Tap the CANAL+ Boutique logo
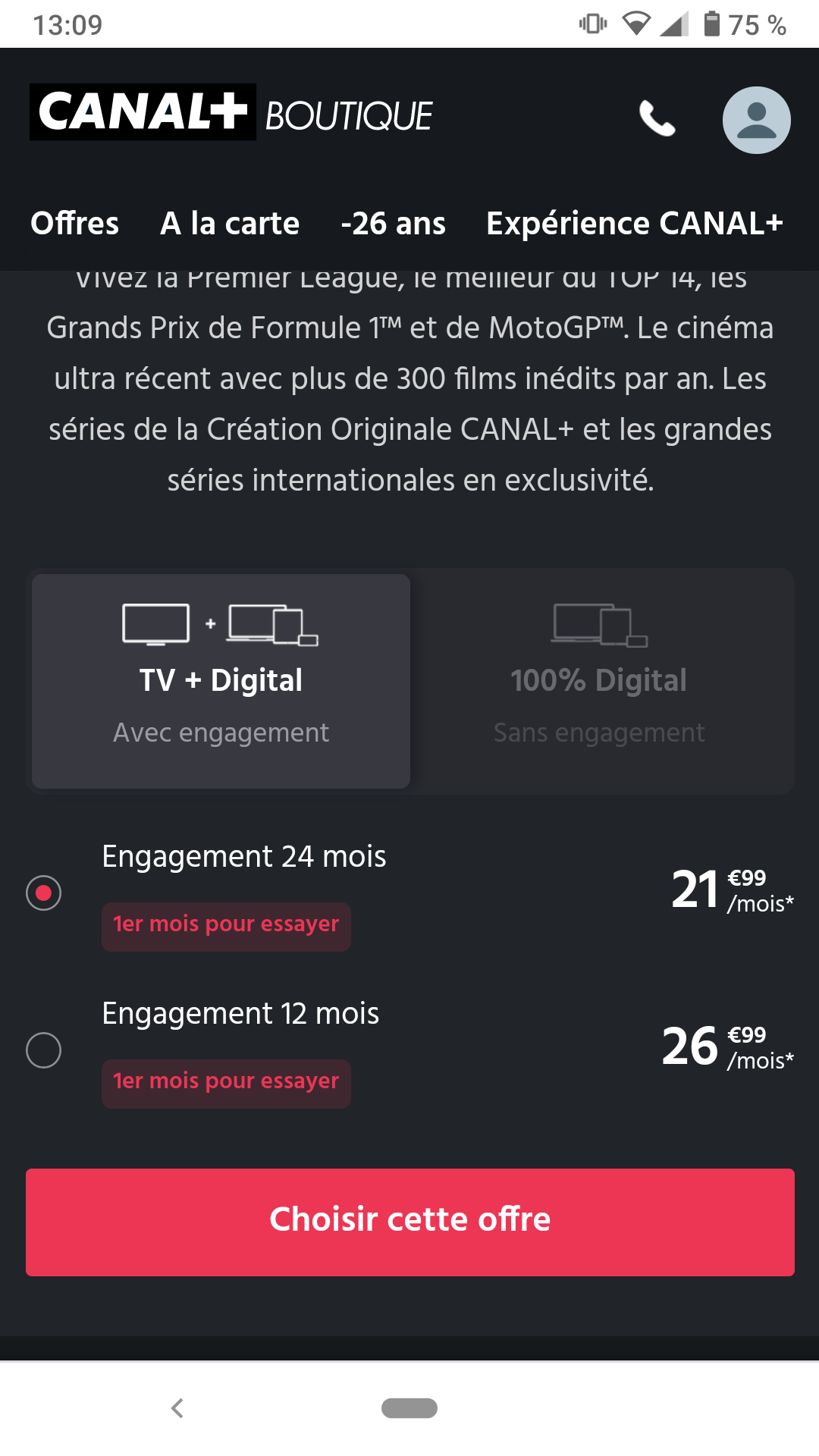819x1456 pixels. click(231, 112)
